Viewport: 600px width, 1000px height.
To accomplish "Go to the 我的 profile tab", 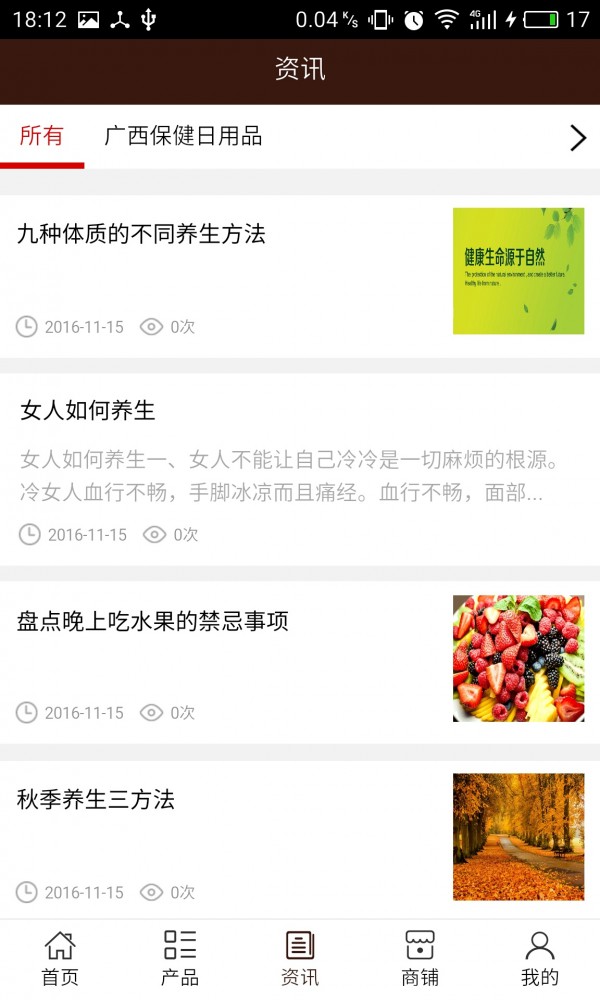I will coord(540,958).
